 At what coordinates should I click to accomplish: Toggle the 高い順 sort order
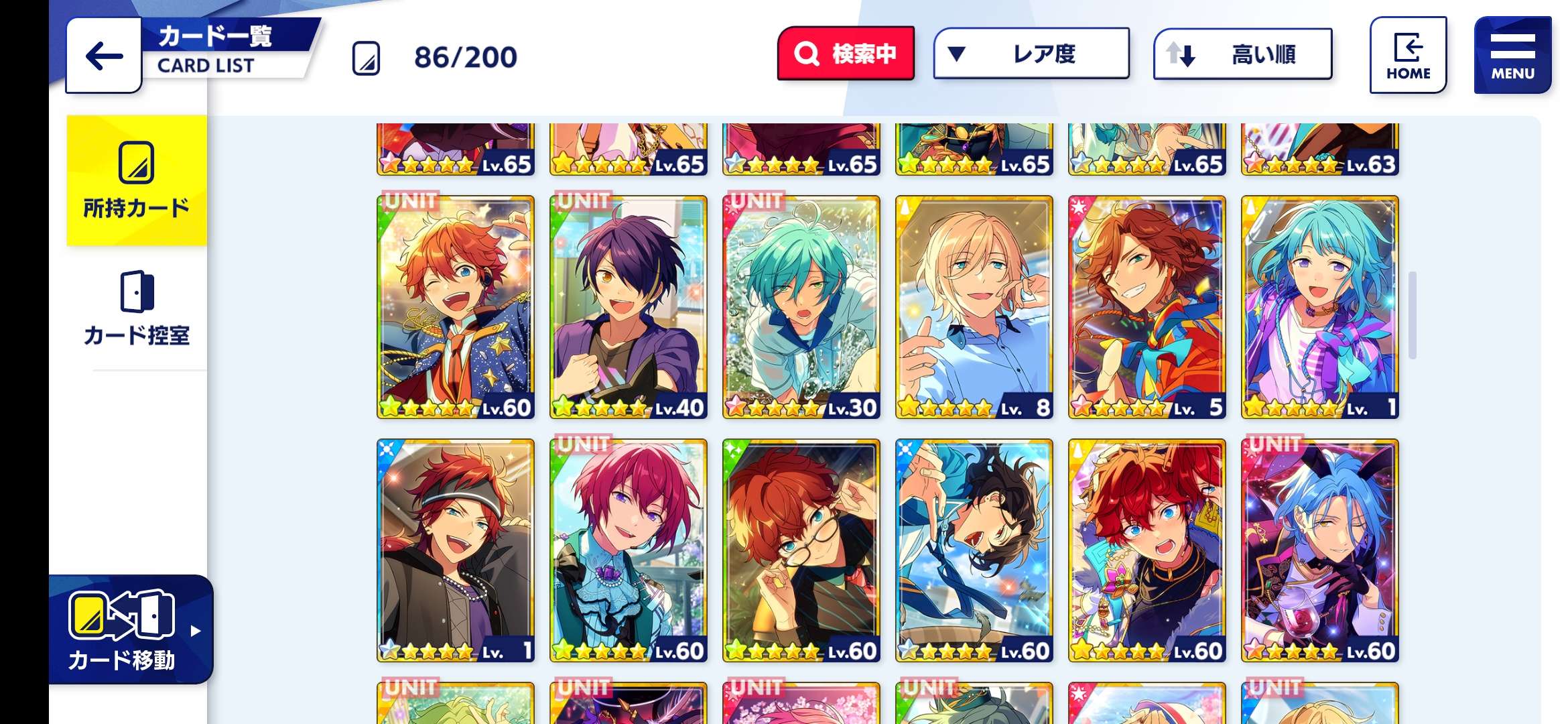coord(1242,54)
